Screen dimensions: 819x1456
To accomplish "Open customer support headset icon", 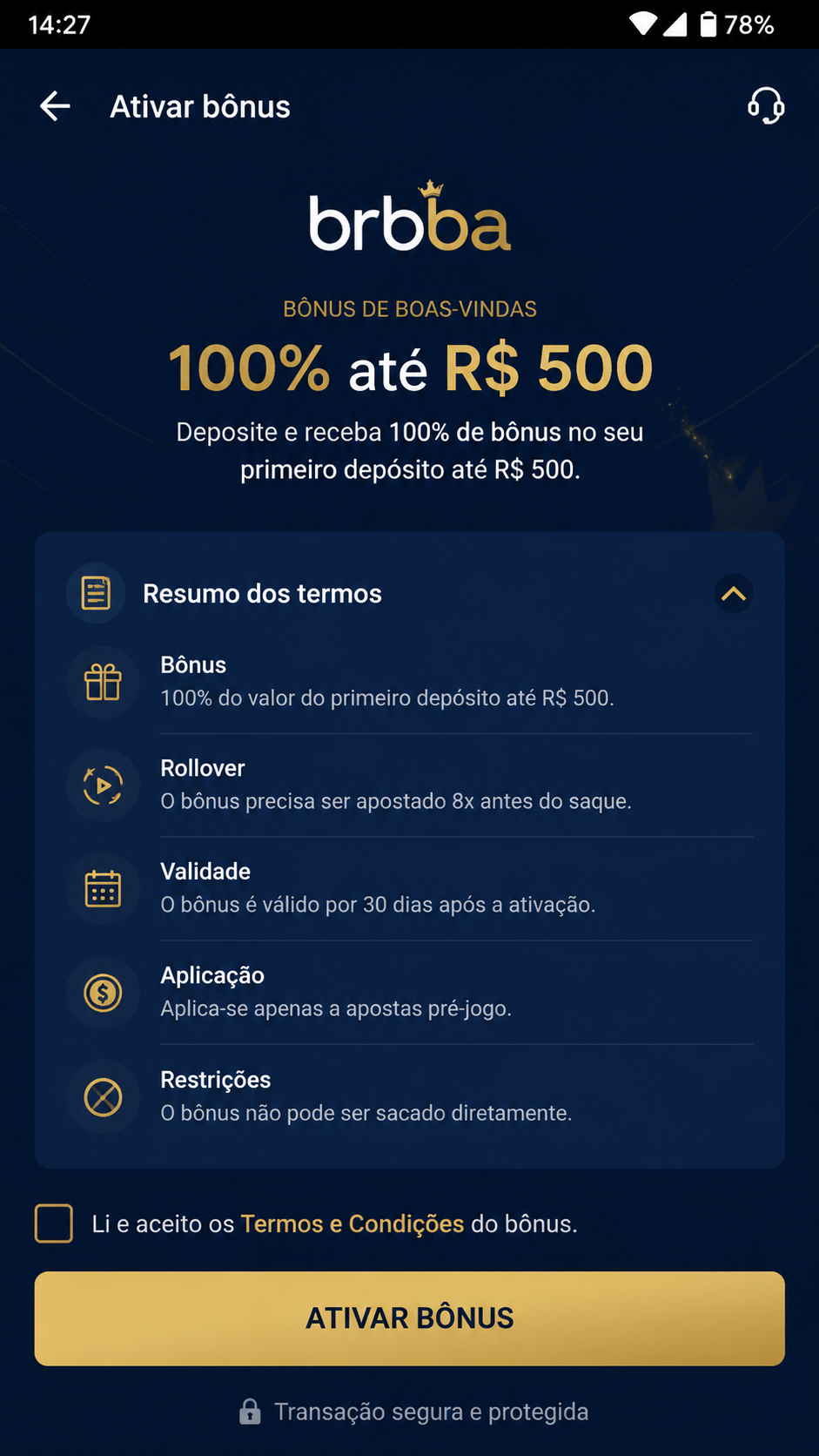I will tap(766, 106).
